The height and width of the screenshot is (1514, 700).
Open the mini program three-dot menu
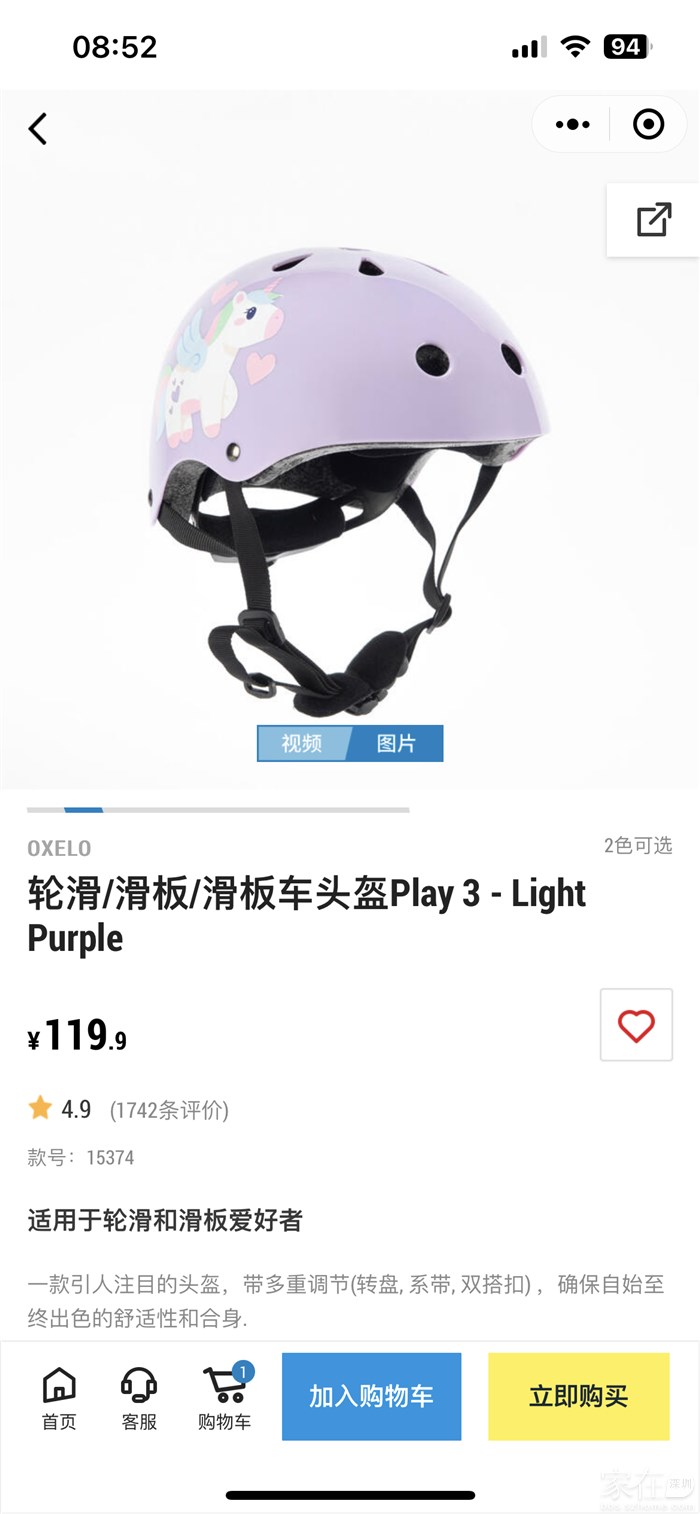point(572,125)
